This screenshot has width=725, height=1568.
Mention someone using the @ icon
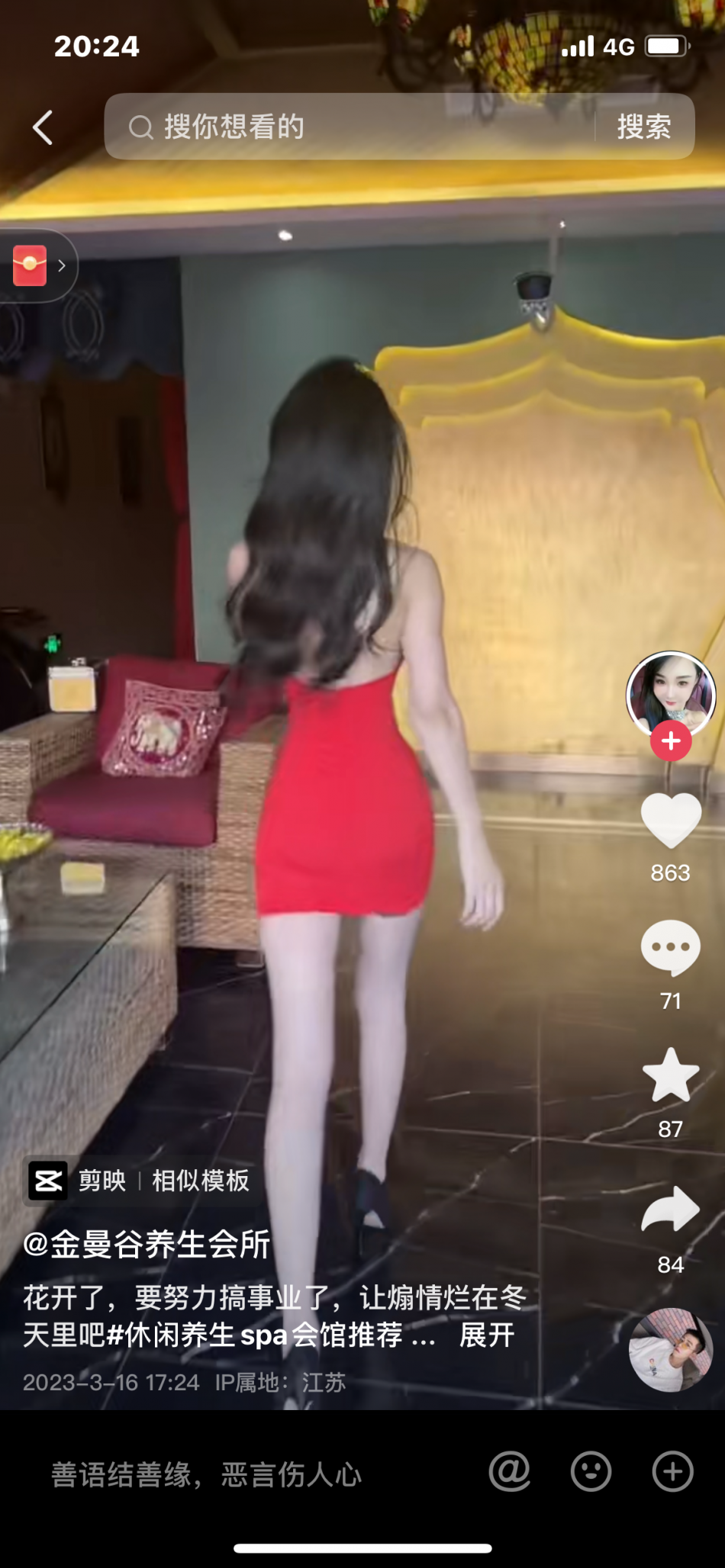(x=510, y=1471)
